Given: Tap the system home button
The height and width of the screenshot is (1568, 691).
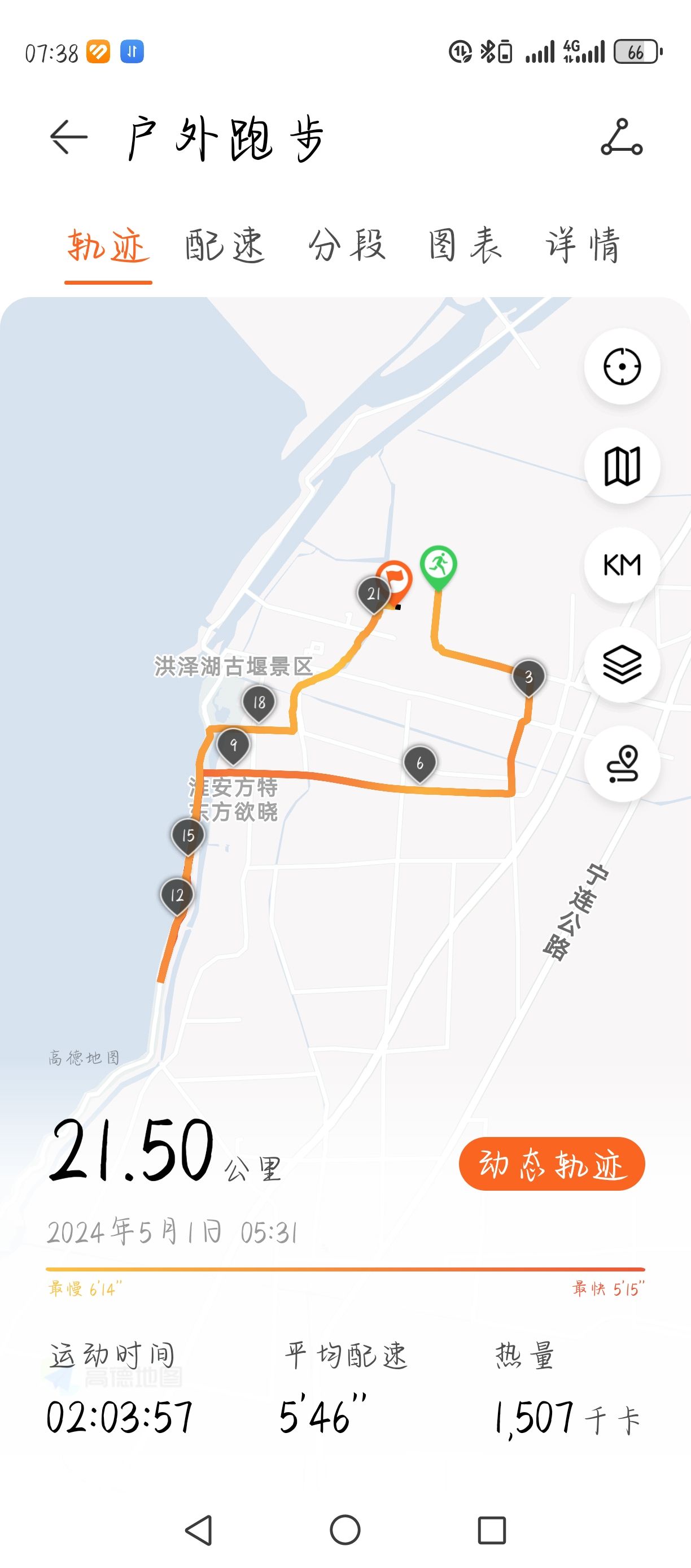Looking at the screenshot, I should 345,1530.
